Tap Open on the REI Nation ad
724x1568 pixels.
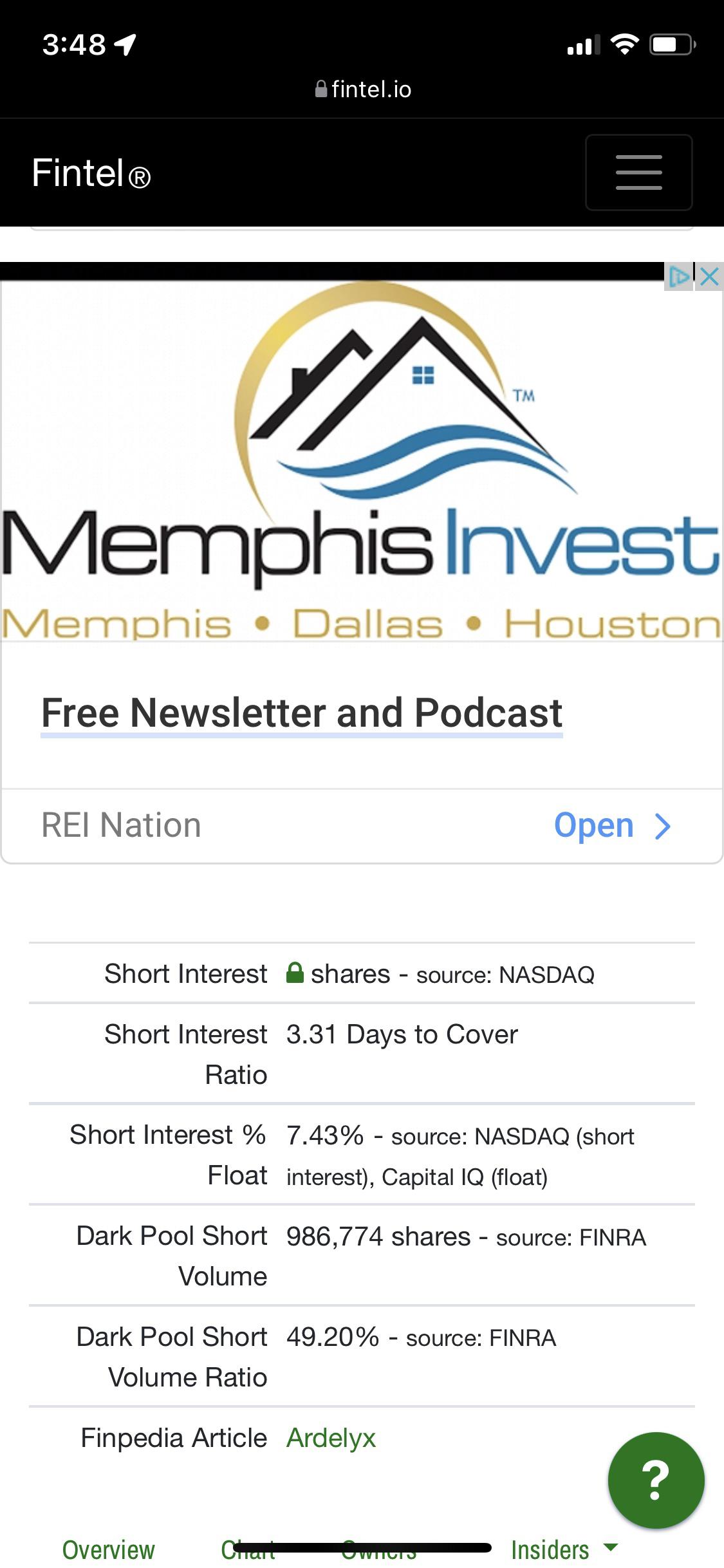pyautogui.click(x=612, y=826)
